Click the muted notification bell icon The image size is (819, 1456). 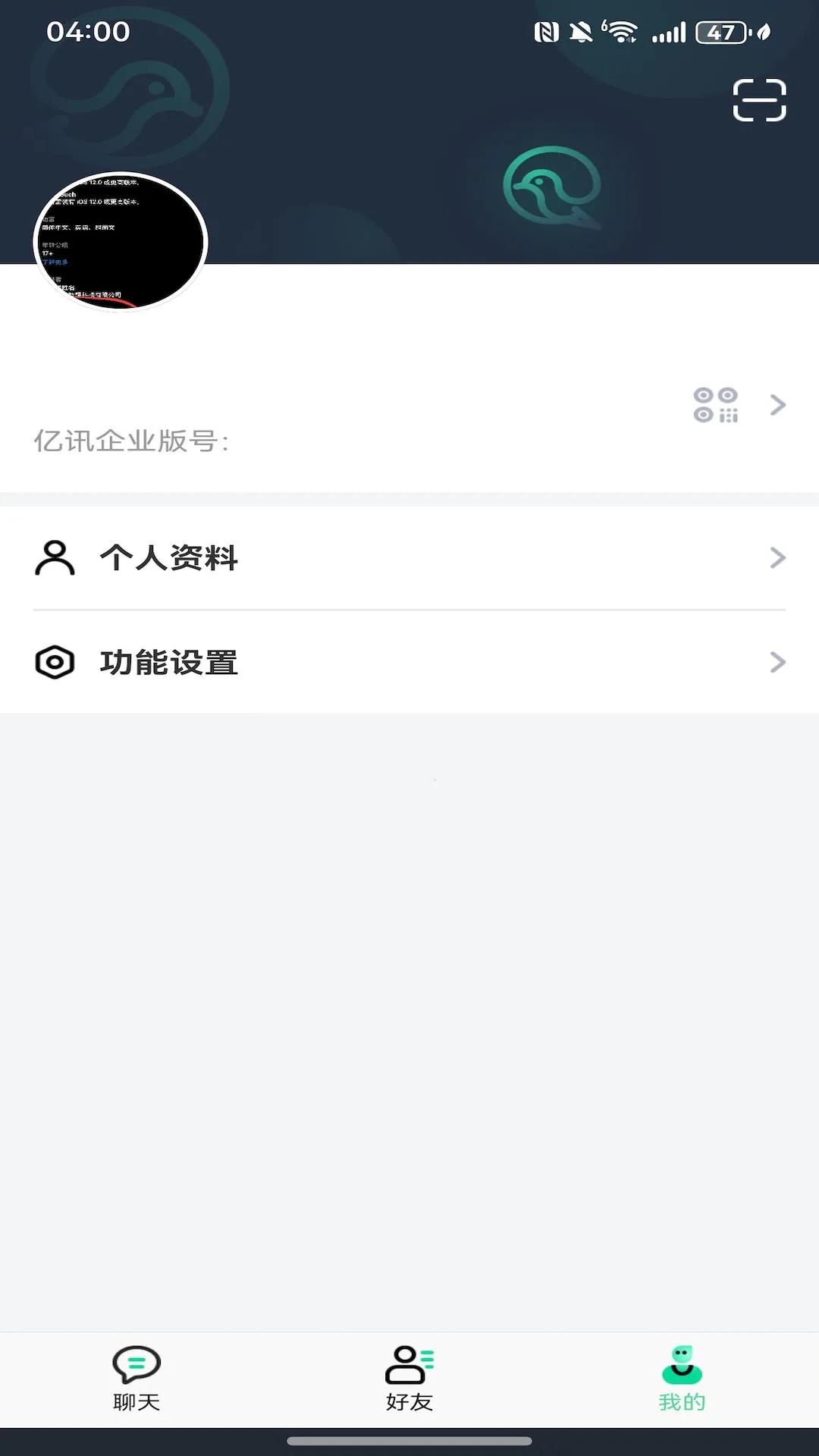582,31
